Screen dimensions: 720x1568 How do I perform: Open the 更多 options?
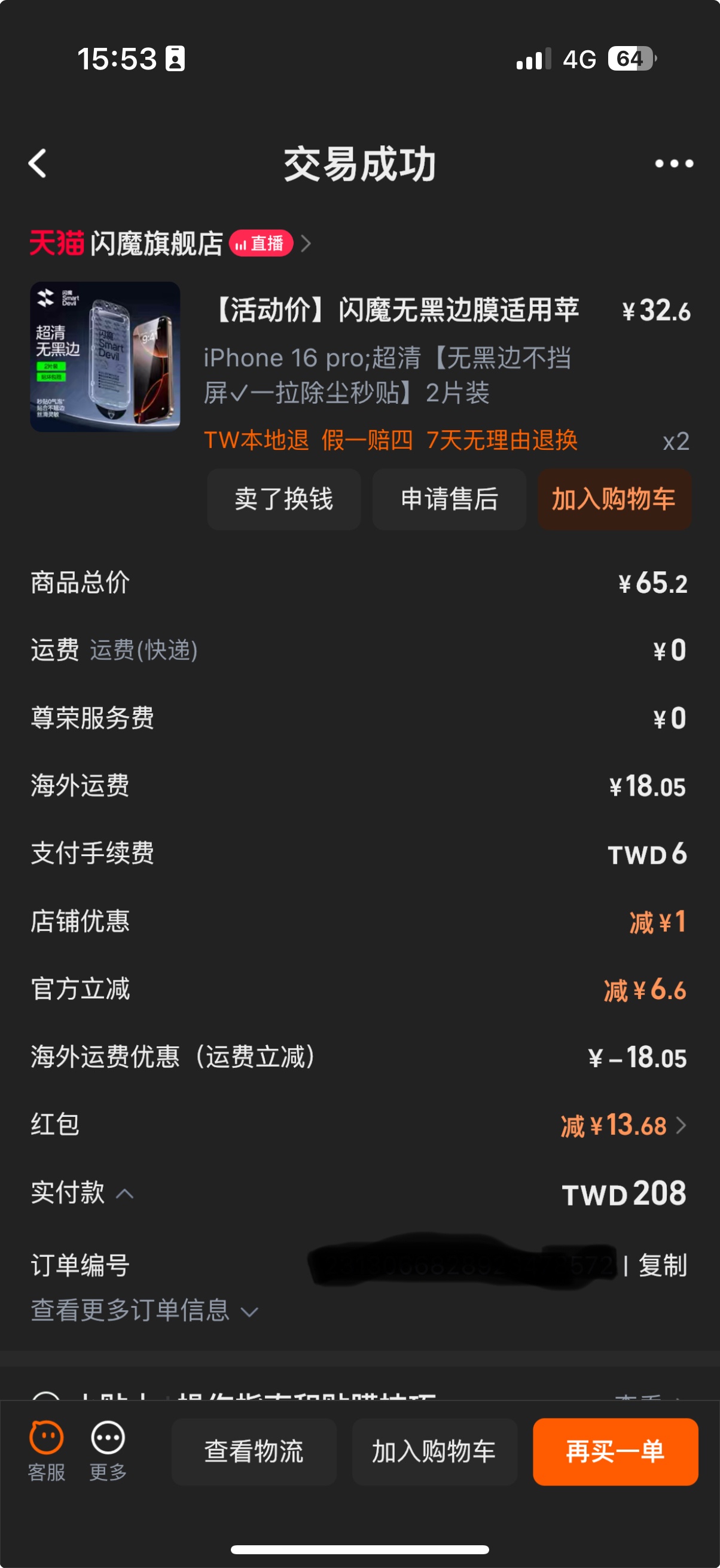tap(108, 1450)
